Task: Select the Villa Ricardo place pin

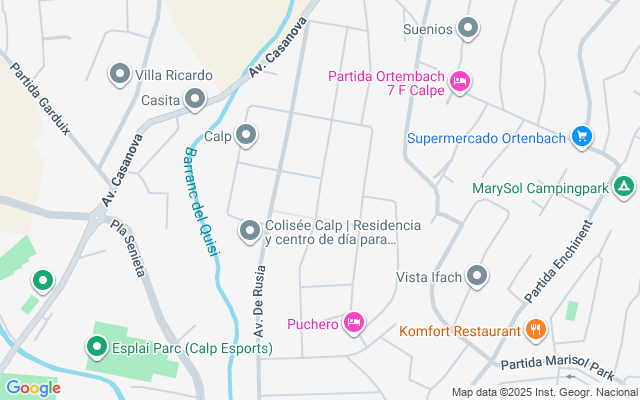Action: click(120, 74)
